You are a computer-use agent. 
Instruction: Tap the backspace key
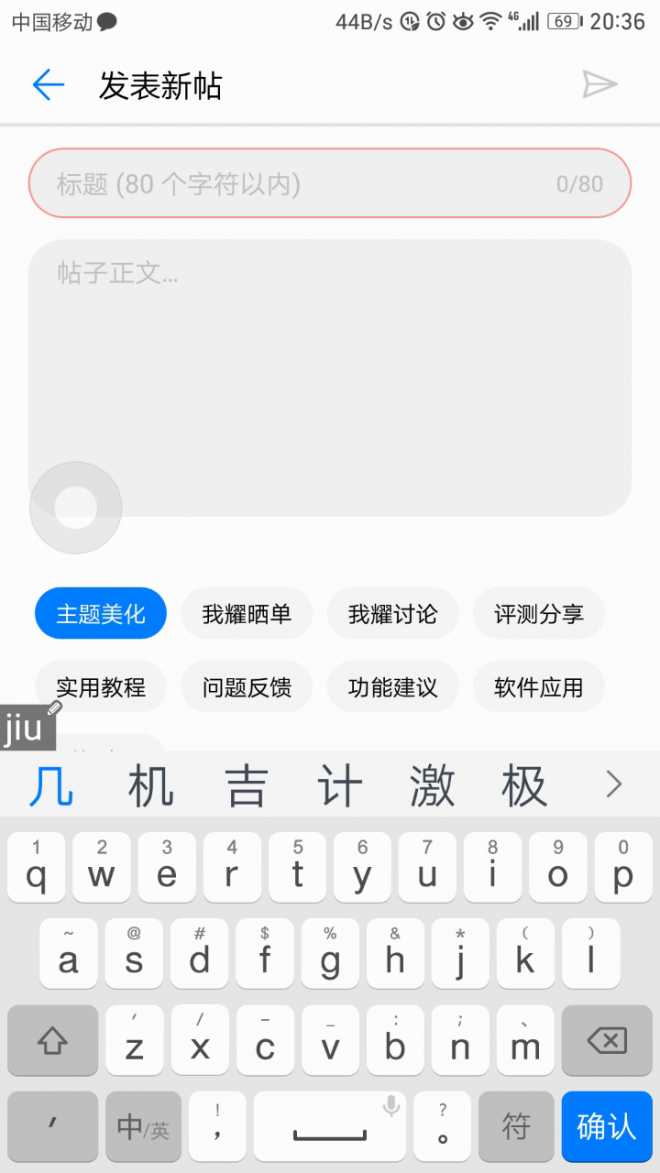coord(607,1041)
